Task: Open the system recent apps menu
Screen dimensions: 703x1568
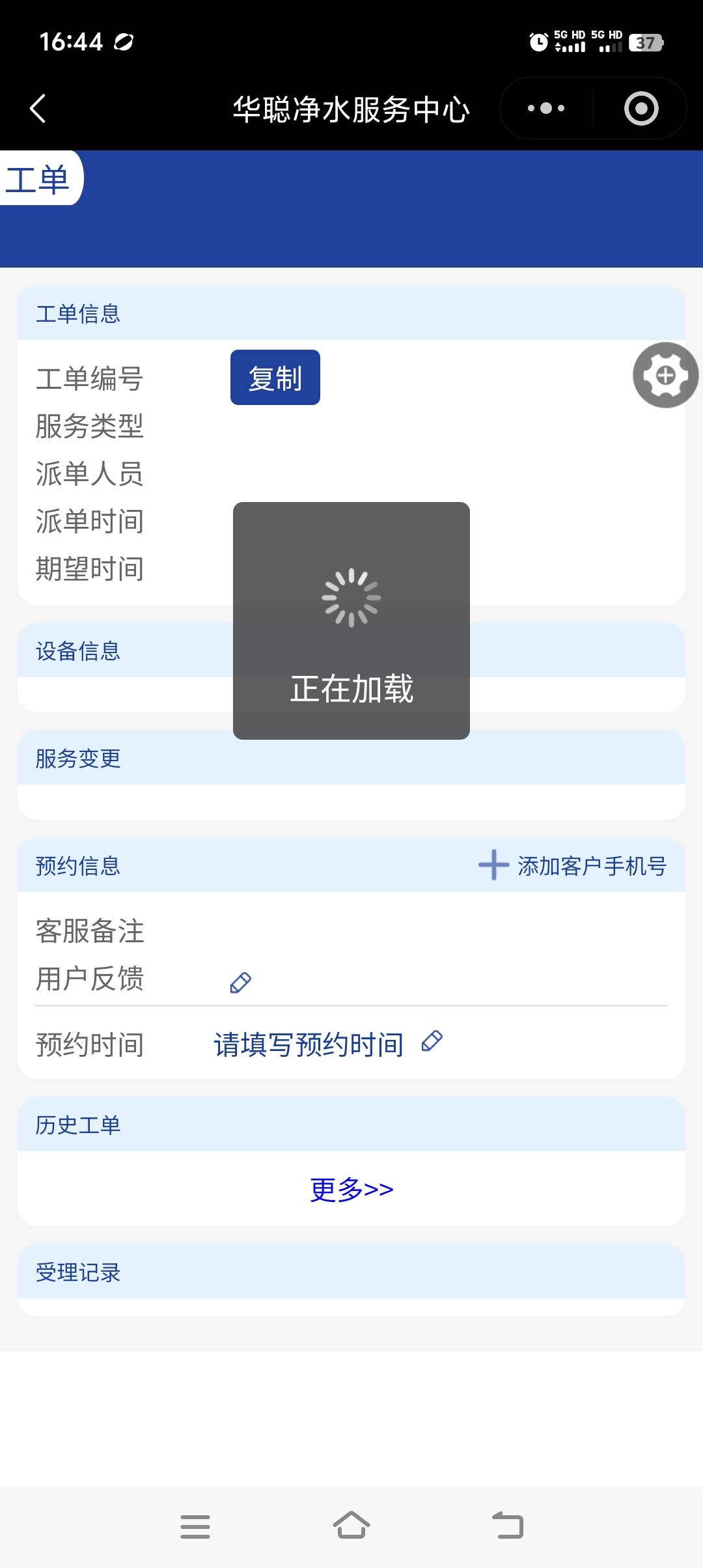Action: click(x=195, y=1526)
